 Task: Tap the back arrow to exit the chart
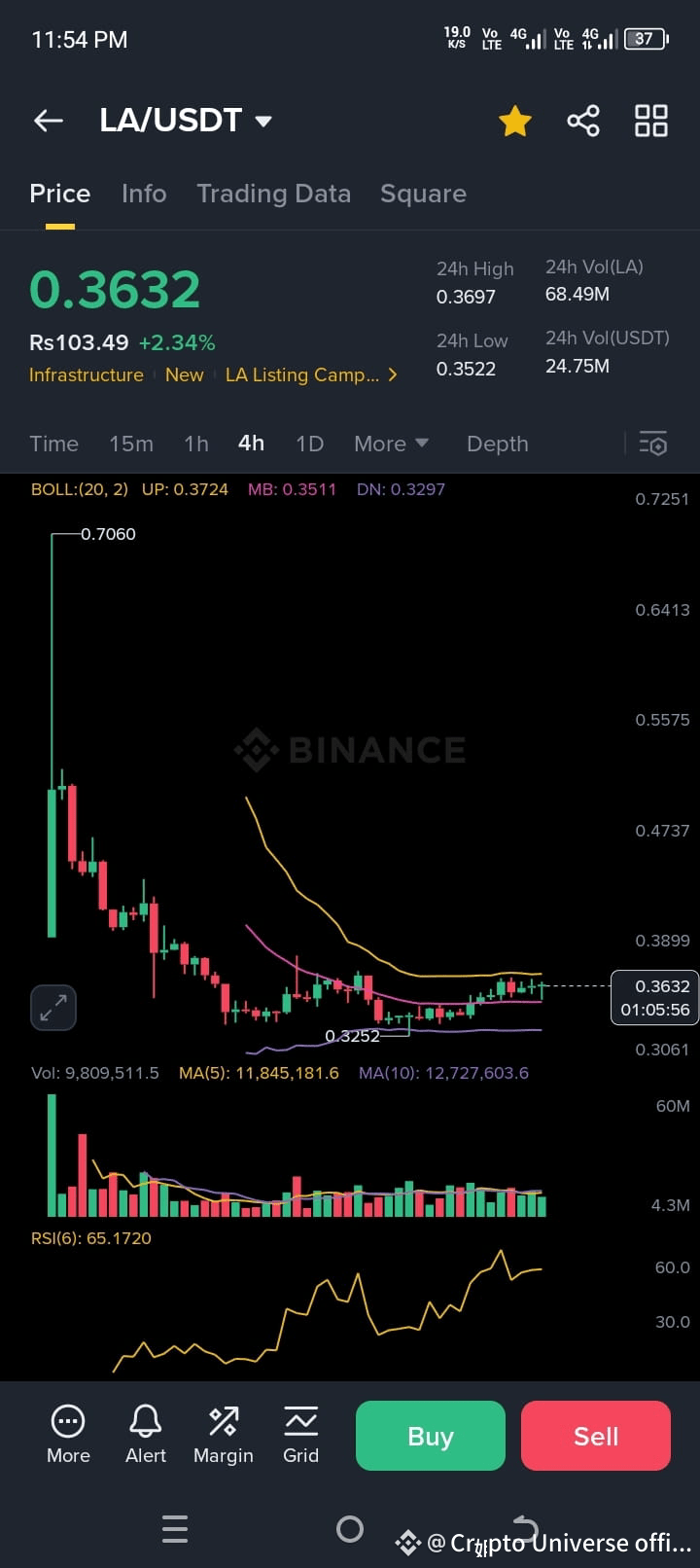click(48, 121)
